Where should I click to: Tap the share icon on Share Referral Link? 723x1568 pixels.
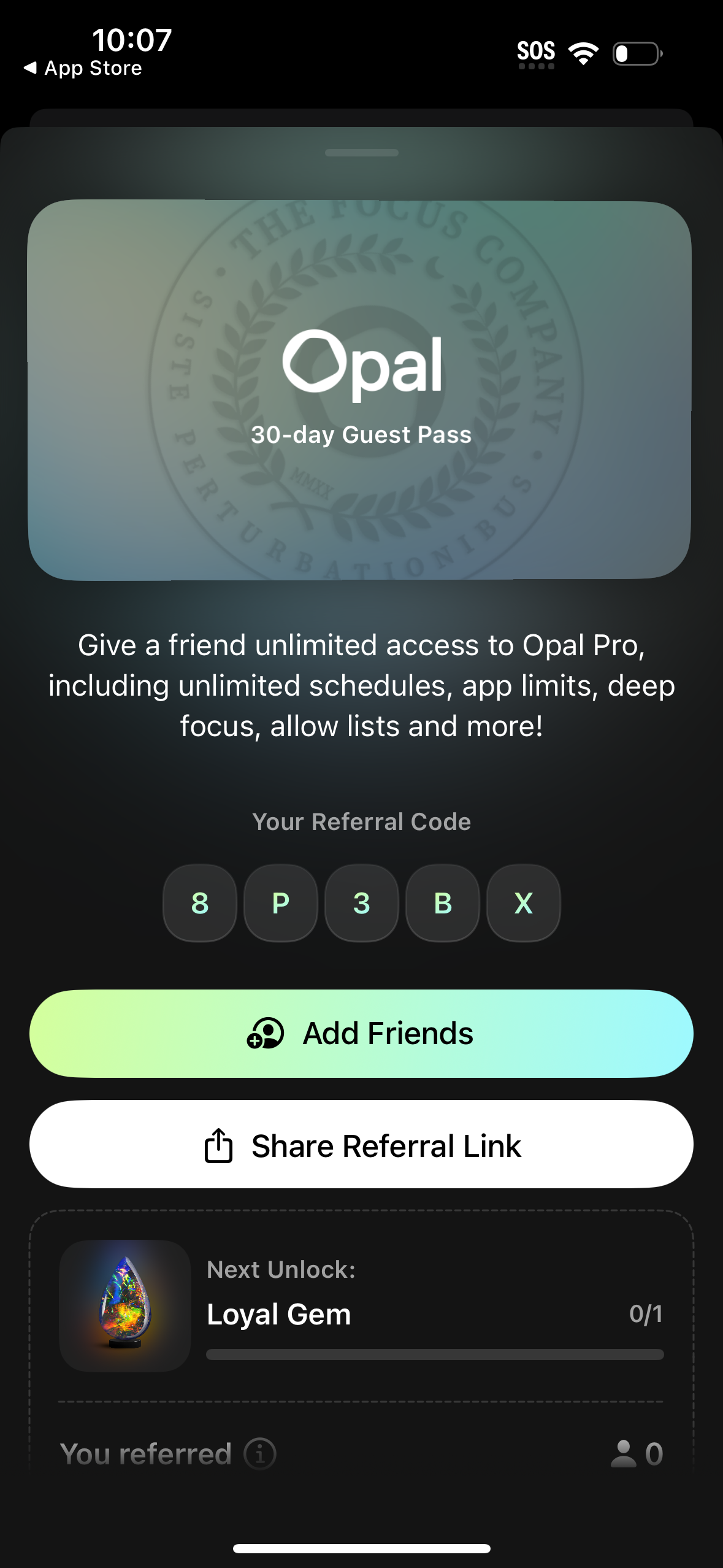218,1144
